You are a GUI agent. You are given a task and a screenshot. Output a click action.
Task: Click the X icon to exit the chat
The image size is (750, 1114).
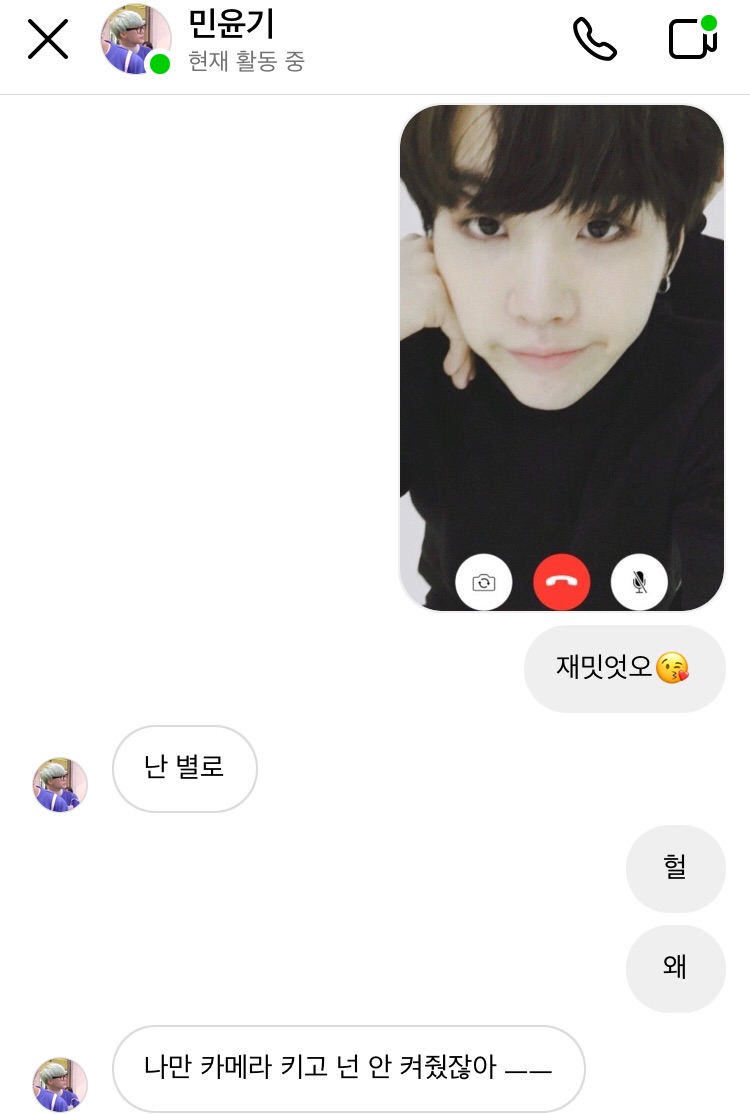[47, 40]
